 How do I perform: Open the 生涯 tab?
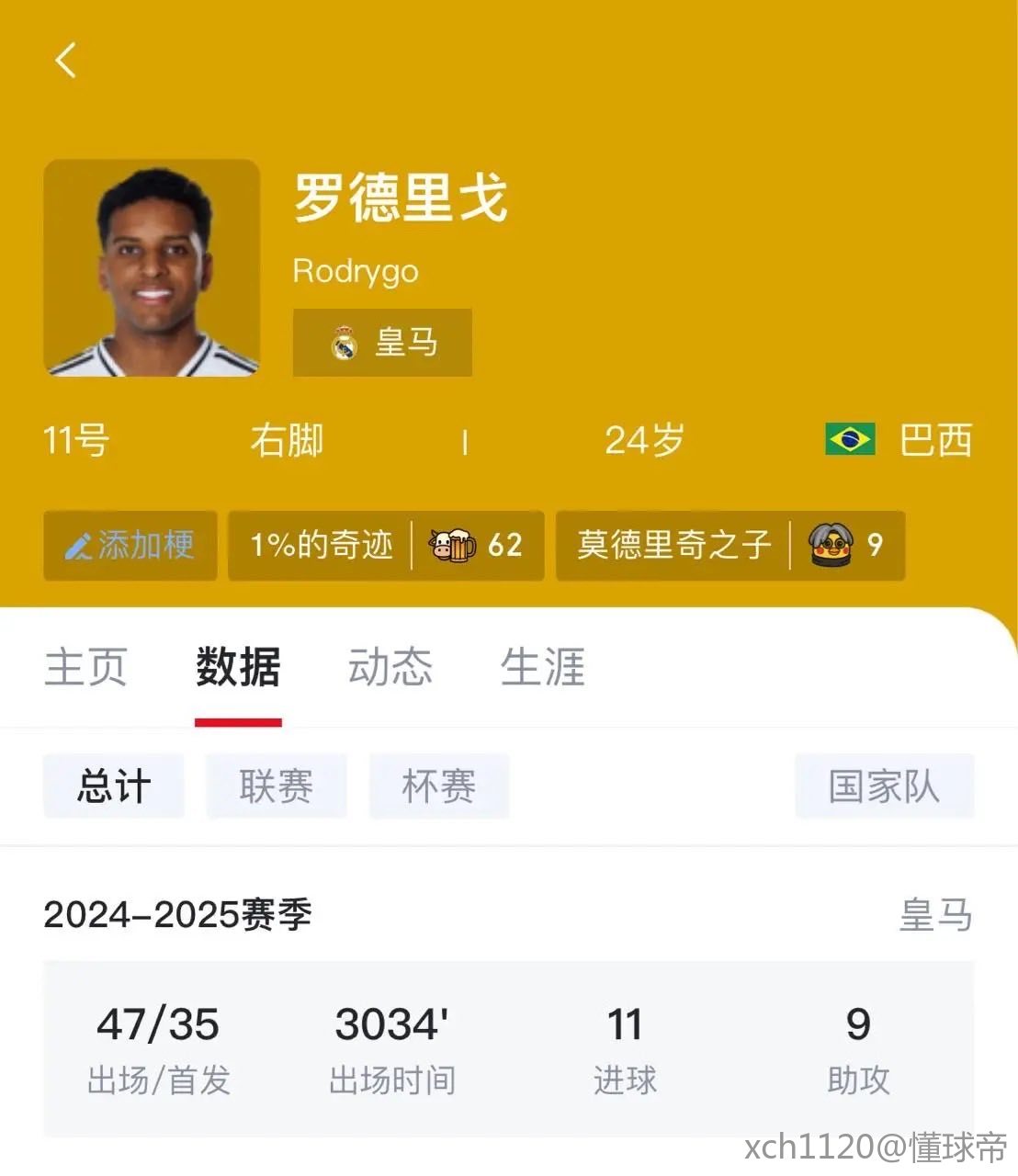point(542,667)
